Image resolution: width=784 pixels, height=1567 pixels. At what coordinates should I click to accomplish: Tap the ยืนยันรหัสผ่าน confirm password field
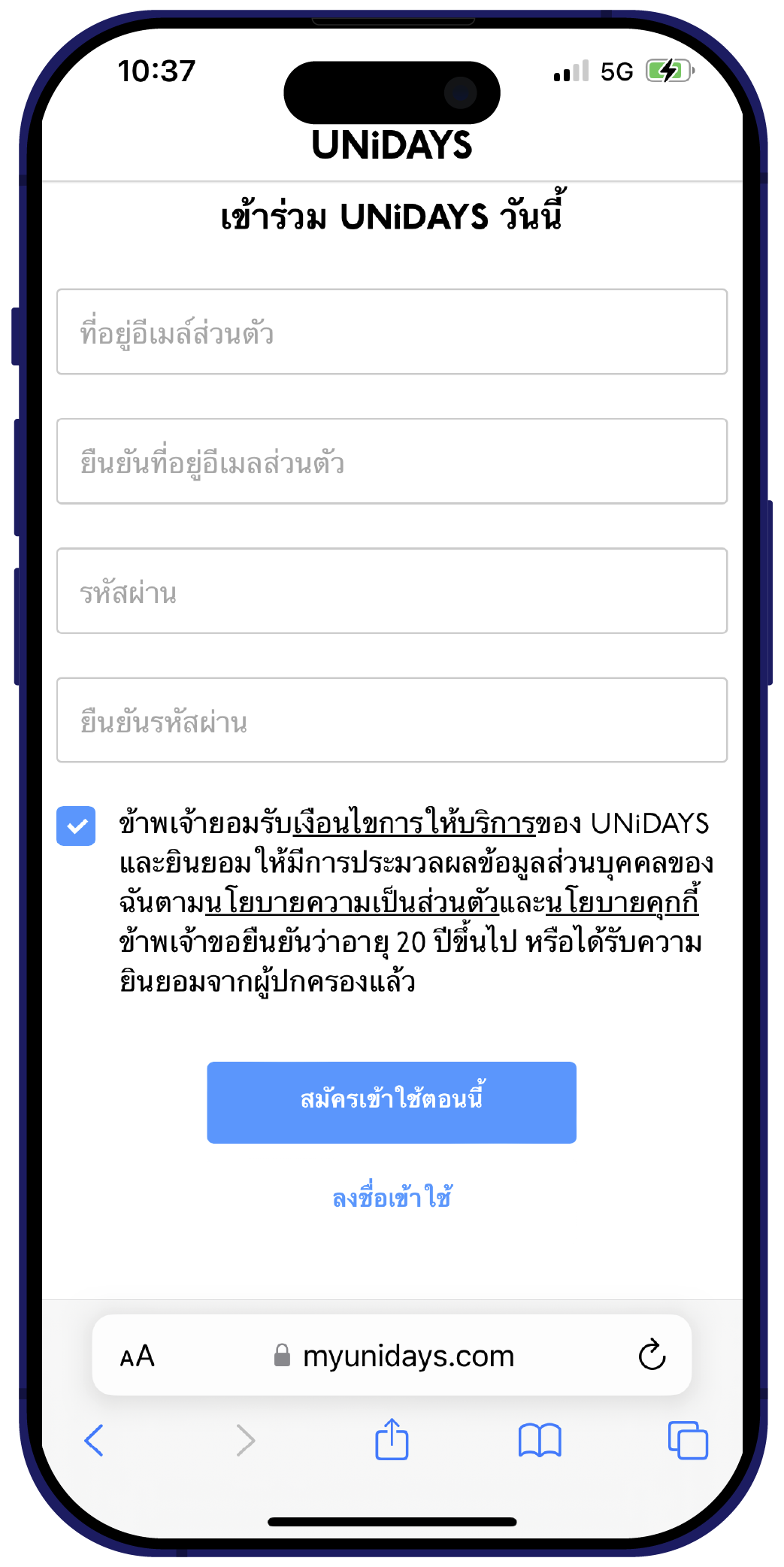[392, 720]
